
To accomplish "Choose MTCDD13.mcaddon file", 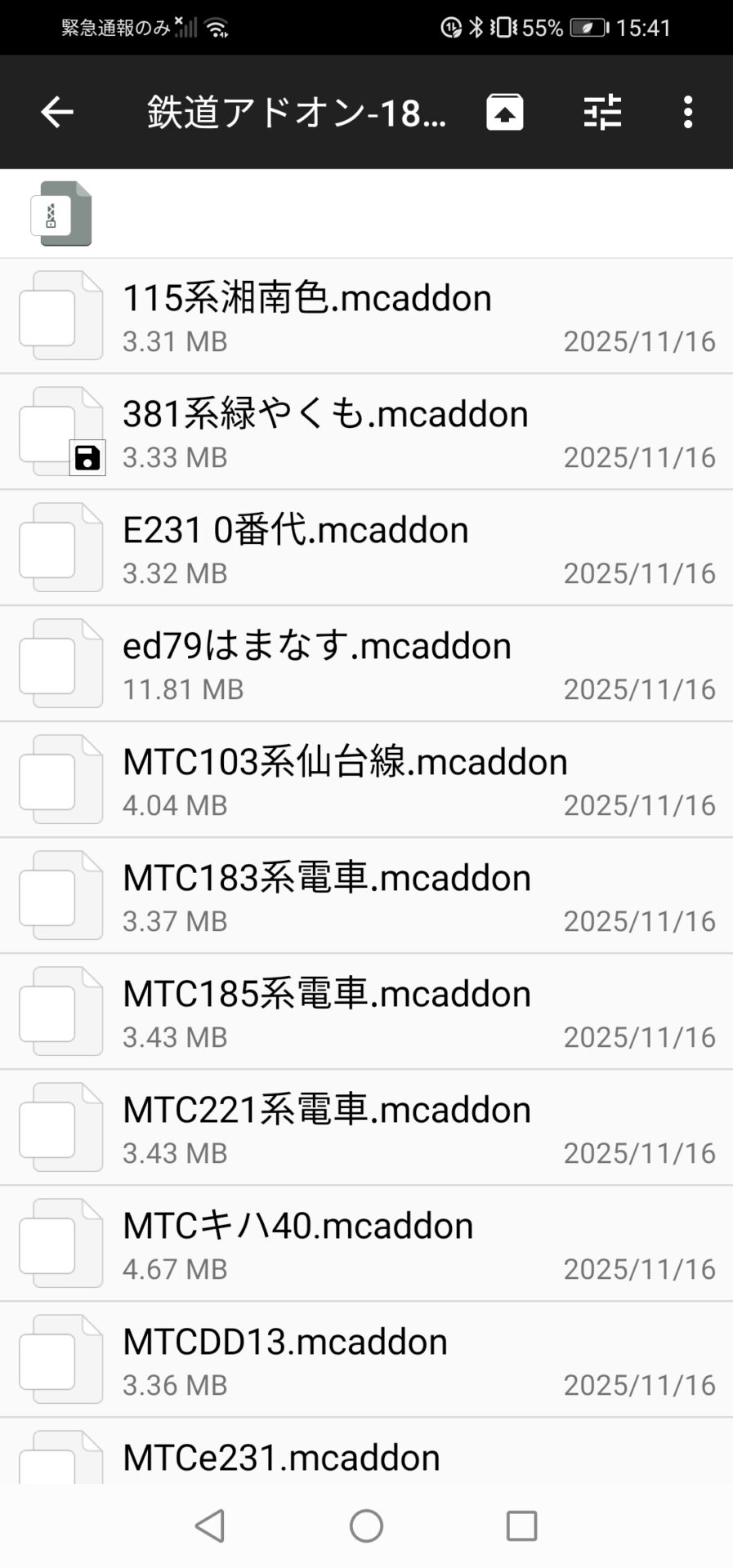I will tap(366, 1360).
